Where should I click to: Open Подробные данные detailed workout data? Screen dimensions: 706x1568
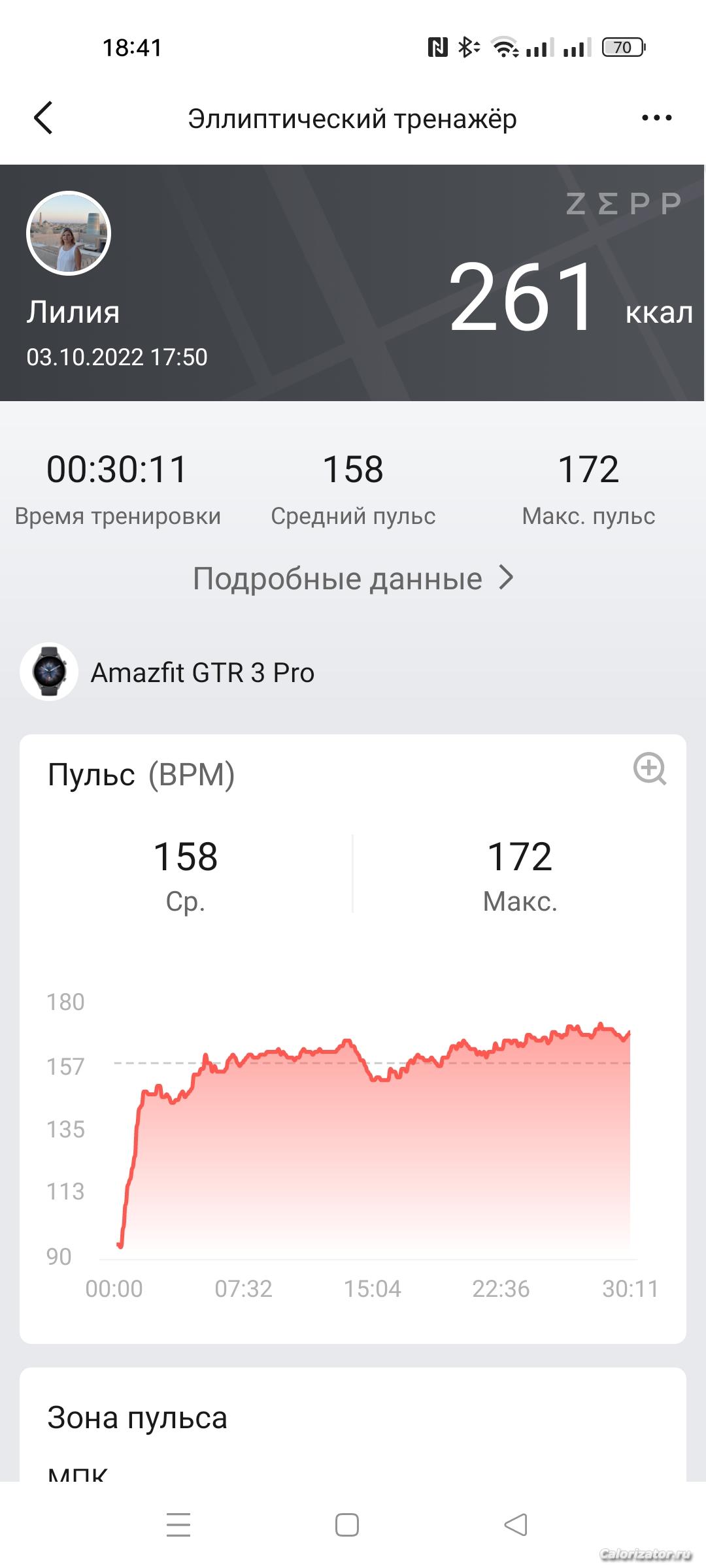pos(353,579)
